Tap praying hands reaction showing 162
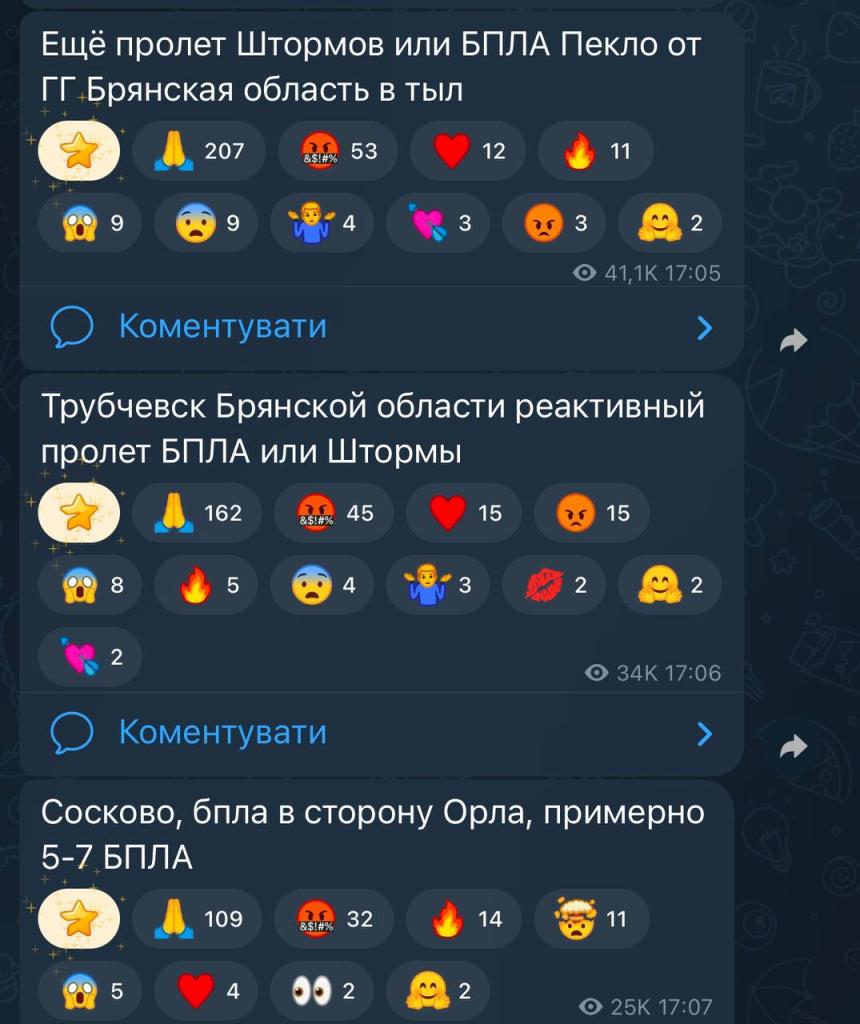The width and height of the screenshot is (860, 1024). pos(198,513)
